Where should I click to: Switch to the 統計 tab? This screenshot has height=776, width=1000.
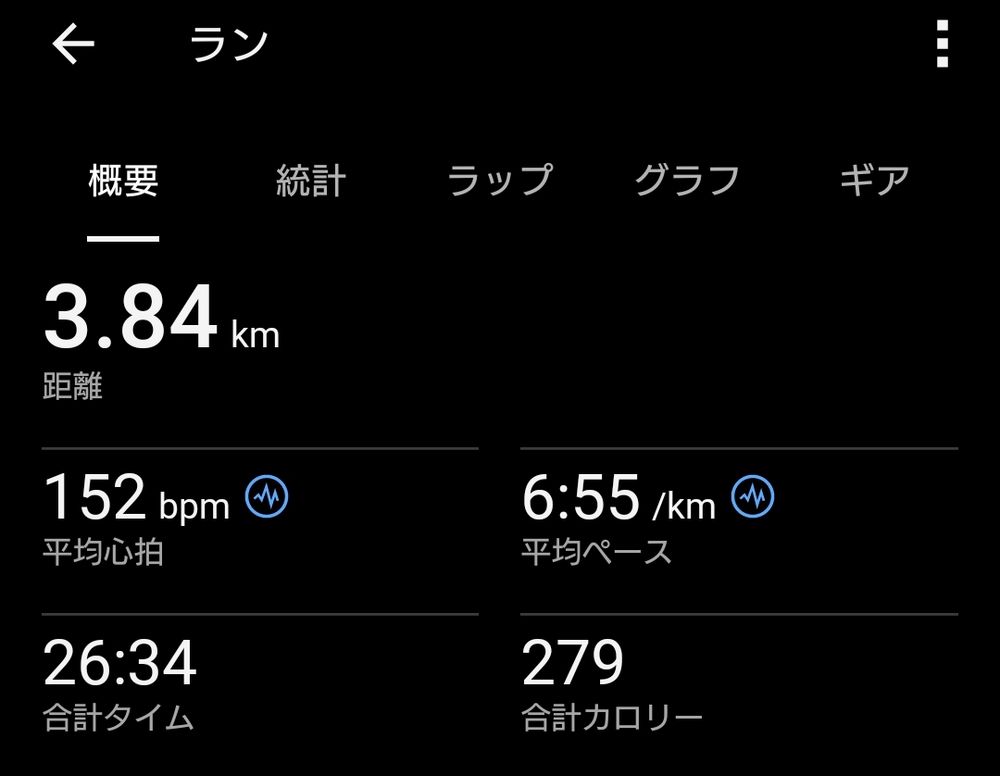coord(311,180)
